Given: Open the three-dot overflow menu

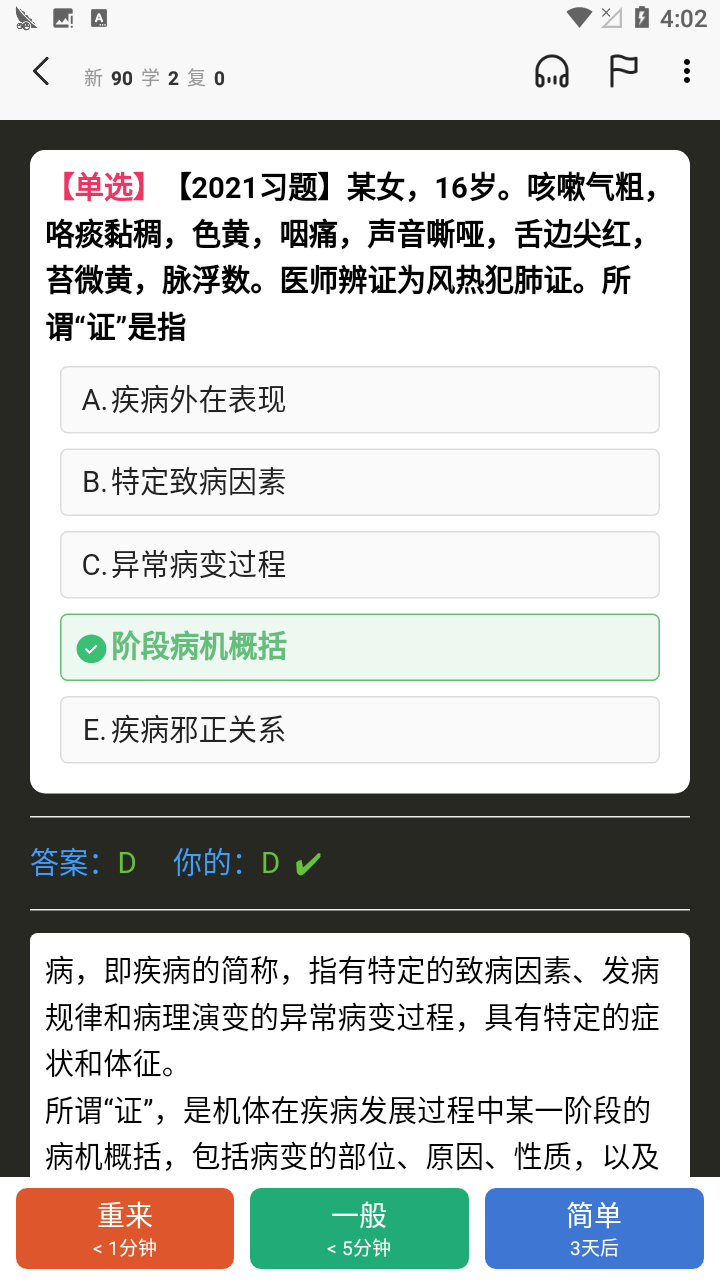Looking at the screenshot, I should (x=686, y=72).
